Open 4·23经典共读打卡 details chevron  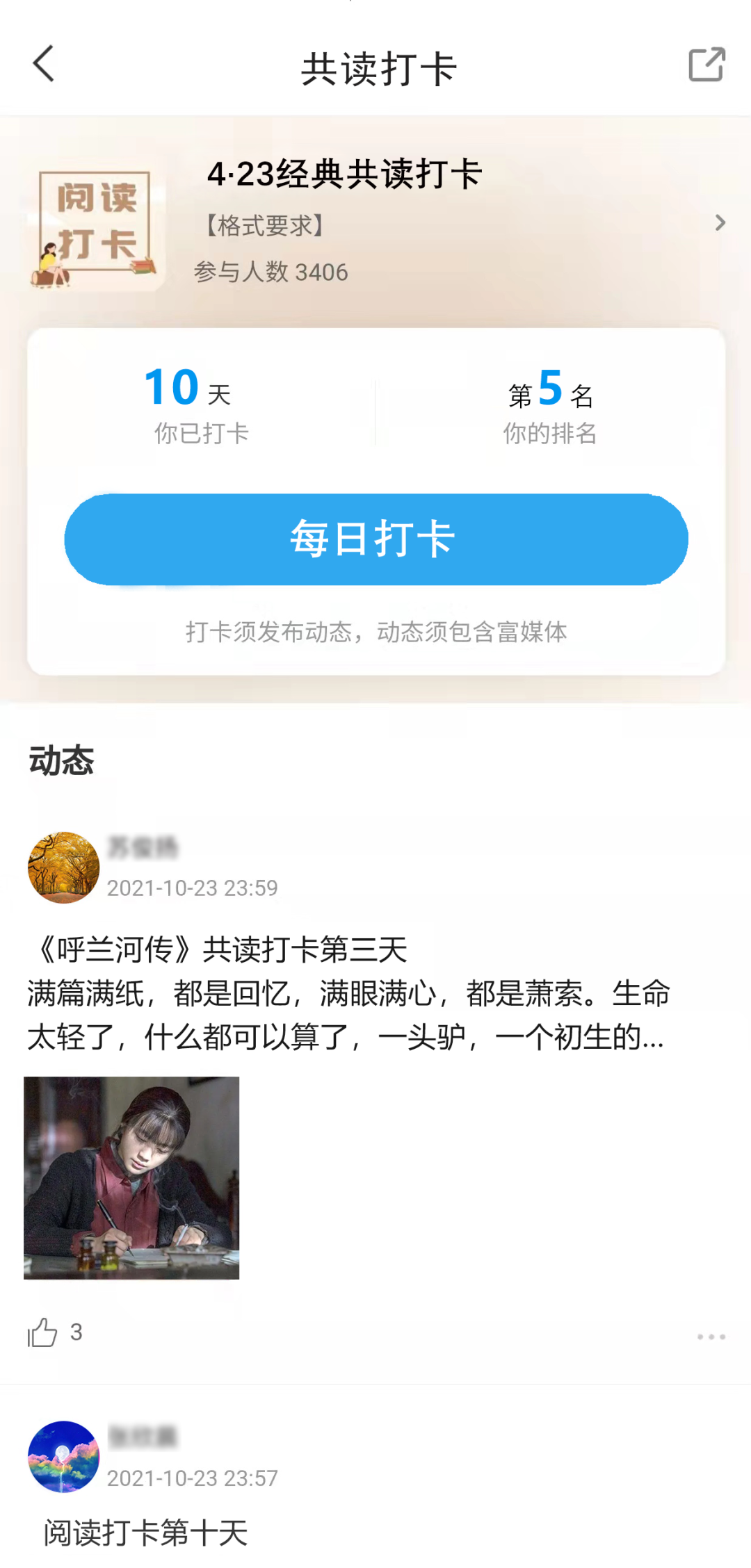coord(720,223)
